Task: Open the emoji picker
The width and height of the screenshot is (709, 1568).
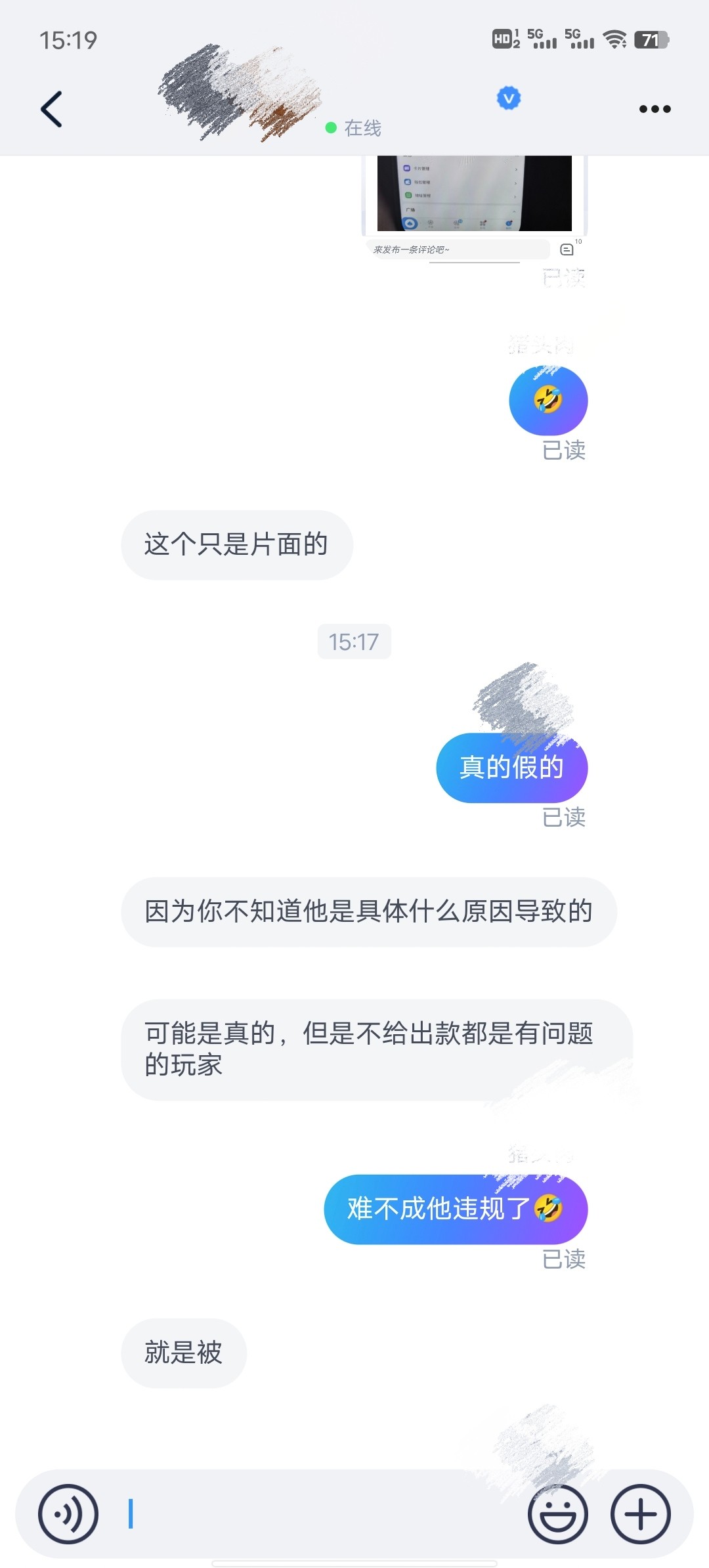Action: [557, 1514]
